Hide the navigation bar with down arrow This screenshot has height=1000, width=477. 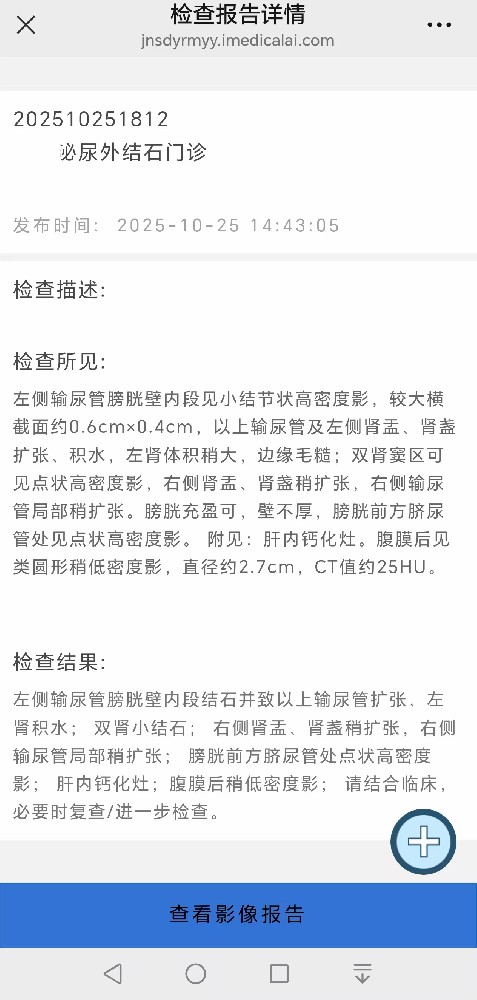(362, 974)
